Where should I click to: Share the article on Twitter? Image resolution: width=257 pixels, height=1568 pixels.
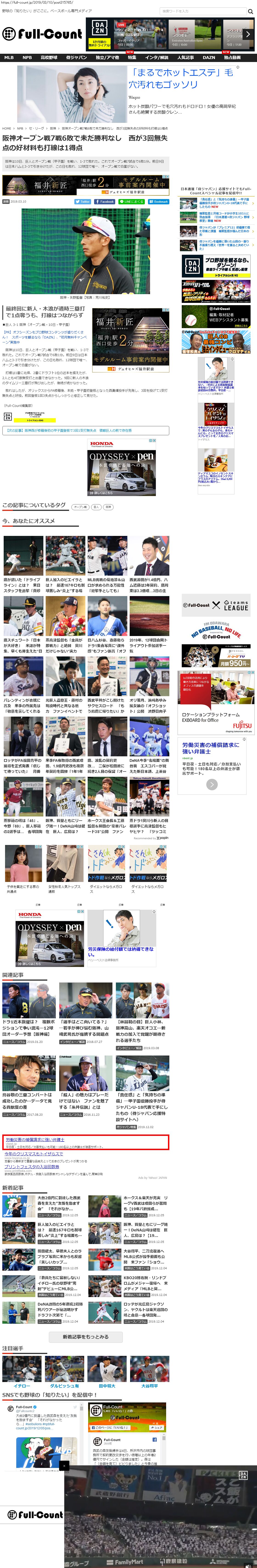coord(83,201)
